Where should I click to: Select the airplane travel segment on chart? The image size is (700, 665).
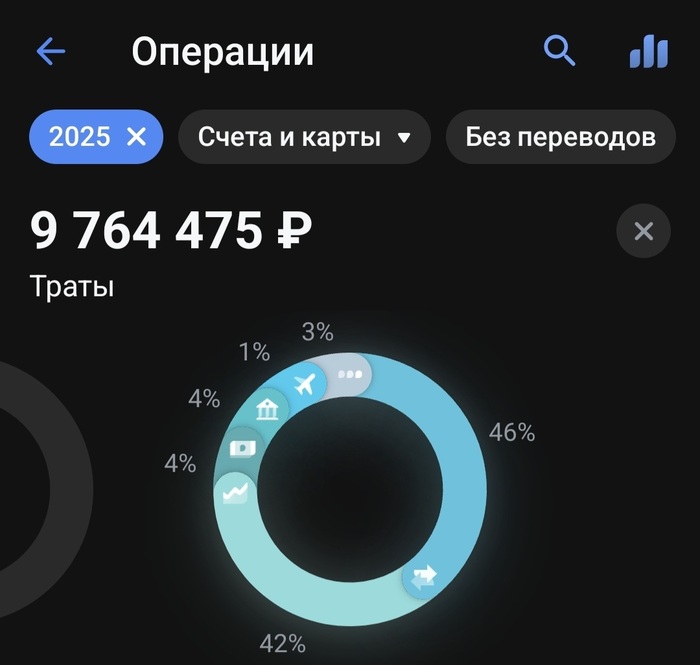point(306,383)
